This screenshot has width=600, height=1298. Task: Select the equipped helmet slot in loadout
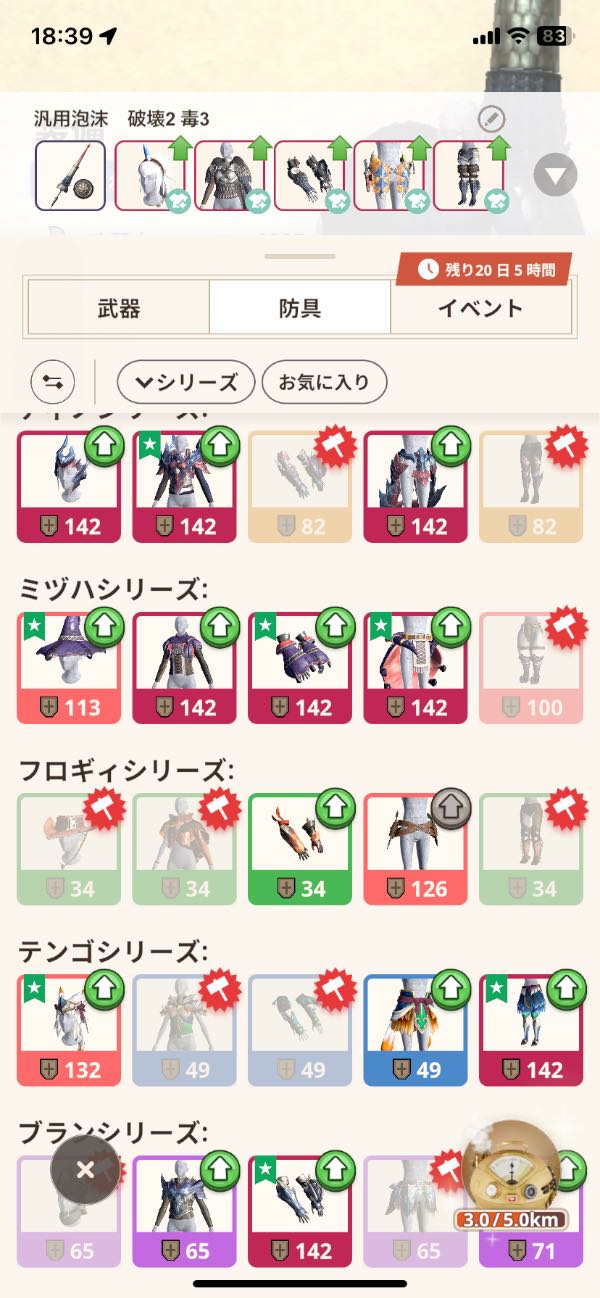150,175
